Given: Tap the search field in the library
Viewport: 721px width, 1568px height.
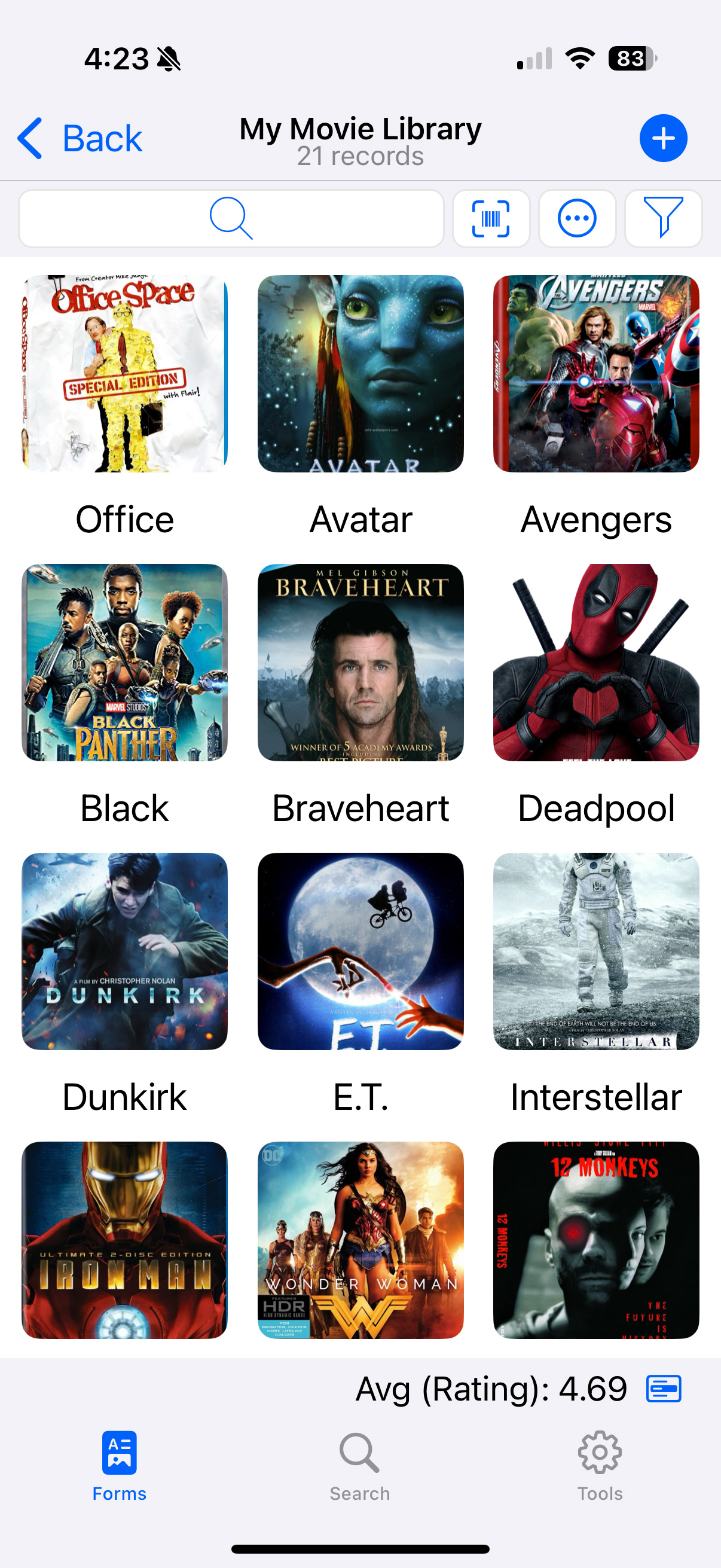Looking at the screenshot, I should 231,218.
